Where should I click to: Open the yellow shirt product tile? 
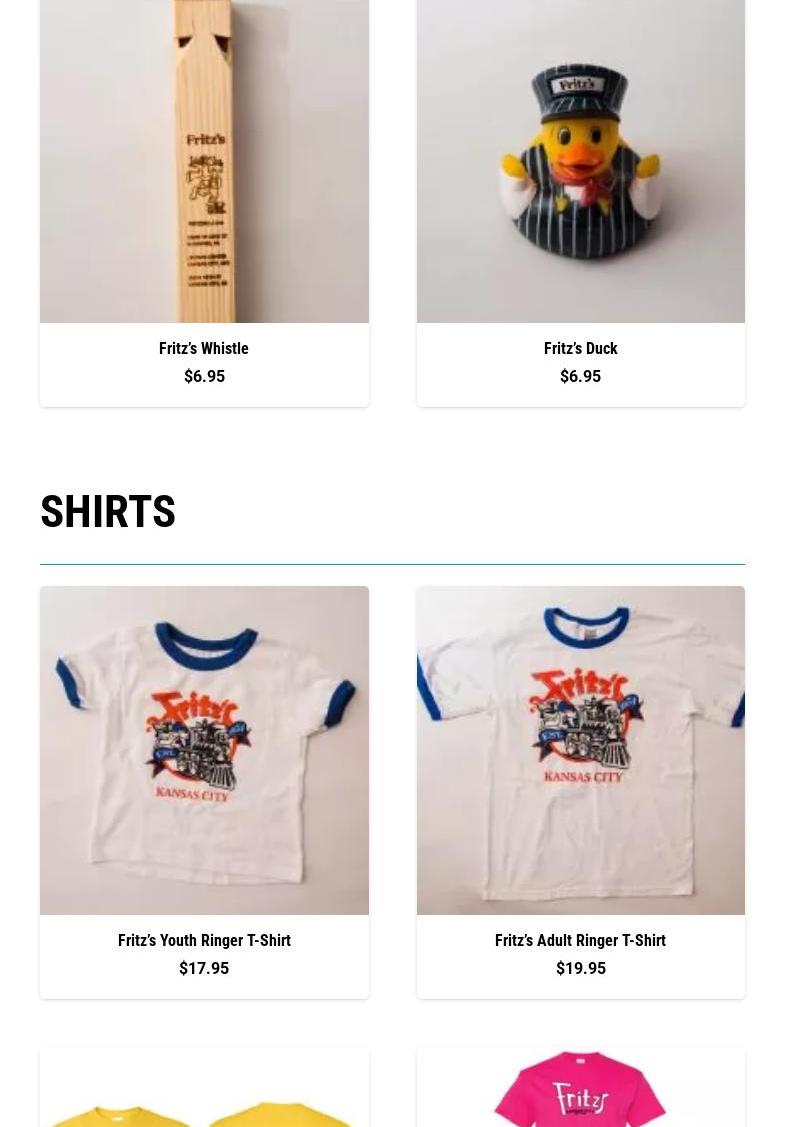[204, 1095]
